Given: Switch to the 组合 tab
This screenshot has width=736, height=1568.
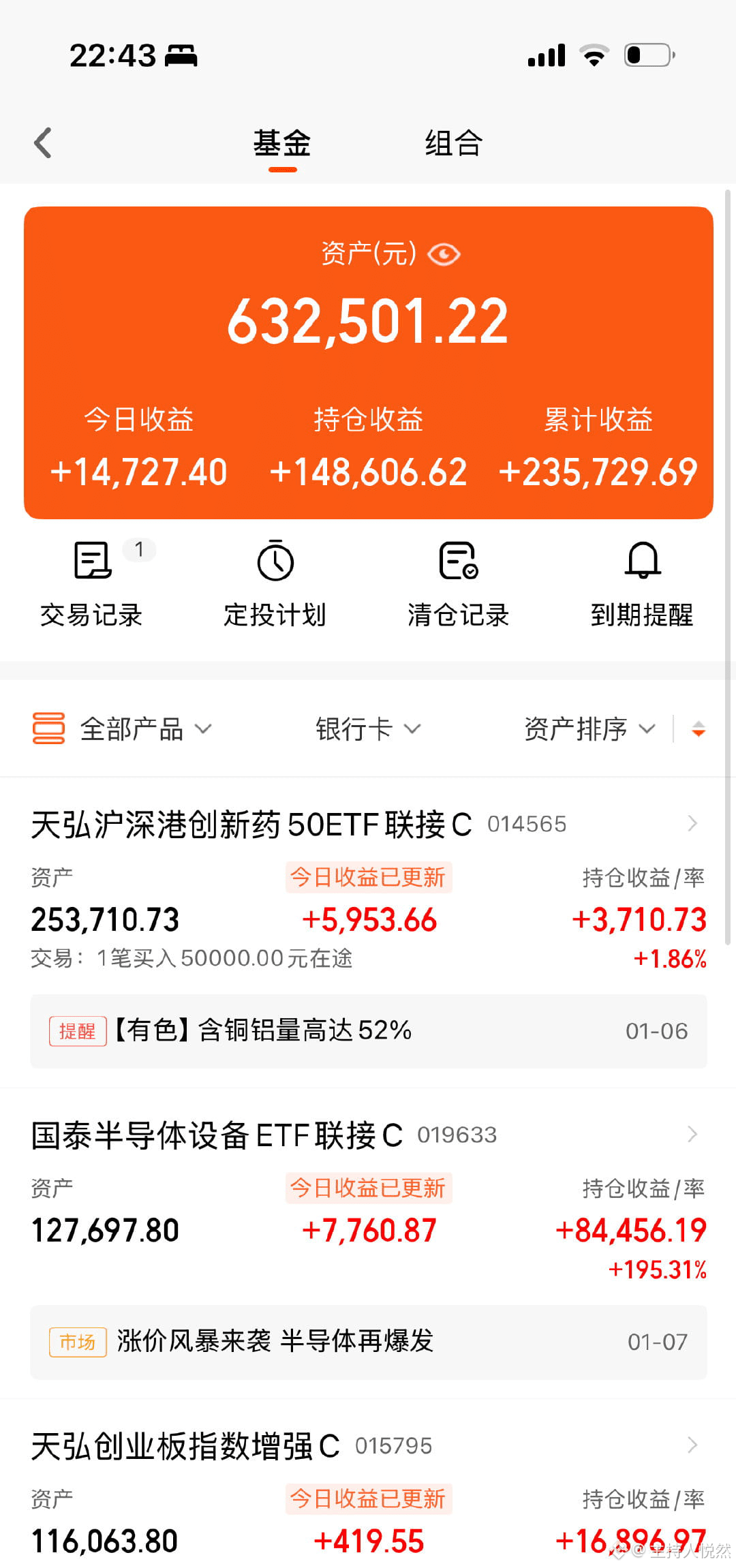Looking at the screenshot, I should click(453, 144).
